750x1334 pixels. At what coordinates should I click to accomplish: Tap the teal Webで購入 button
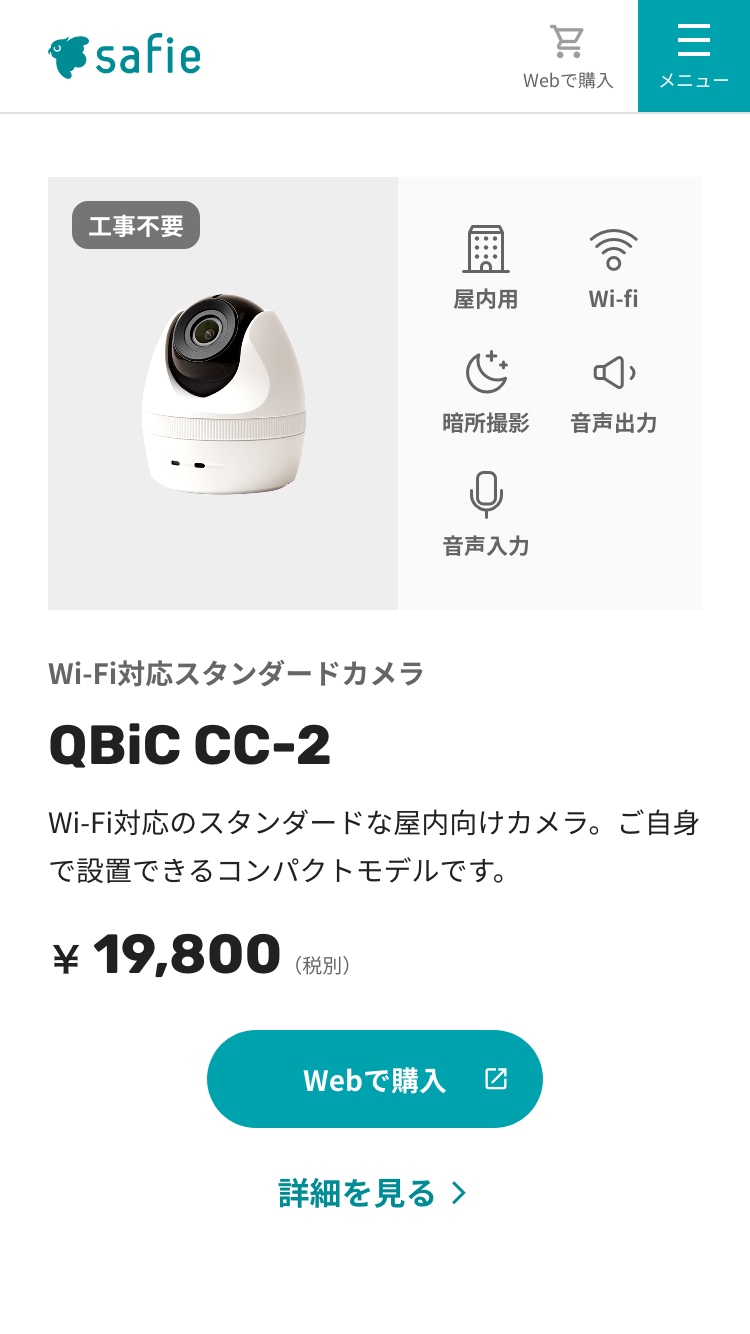point(374,1079)
